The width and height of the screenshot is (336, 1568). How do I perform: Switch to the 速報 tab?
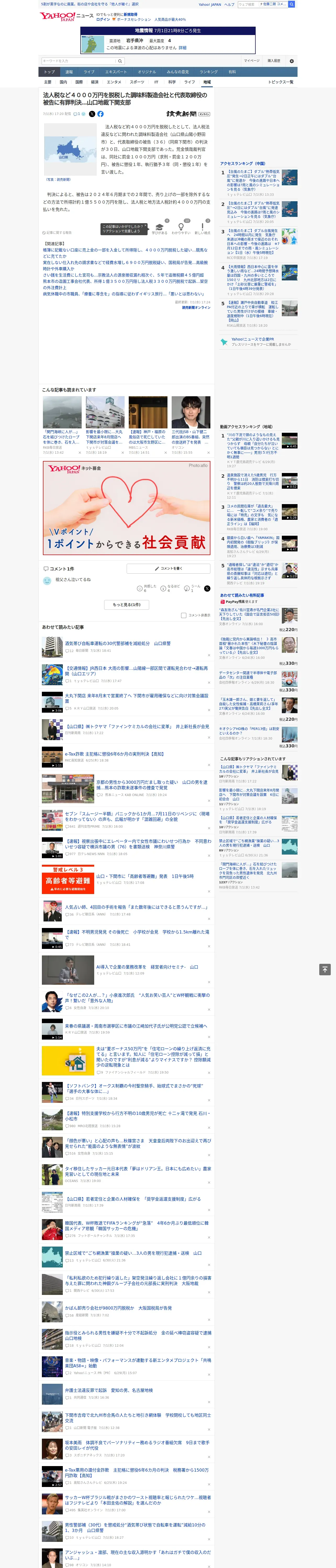tap(69, 72)
